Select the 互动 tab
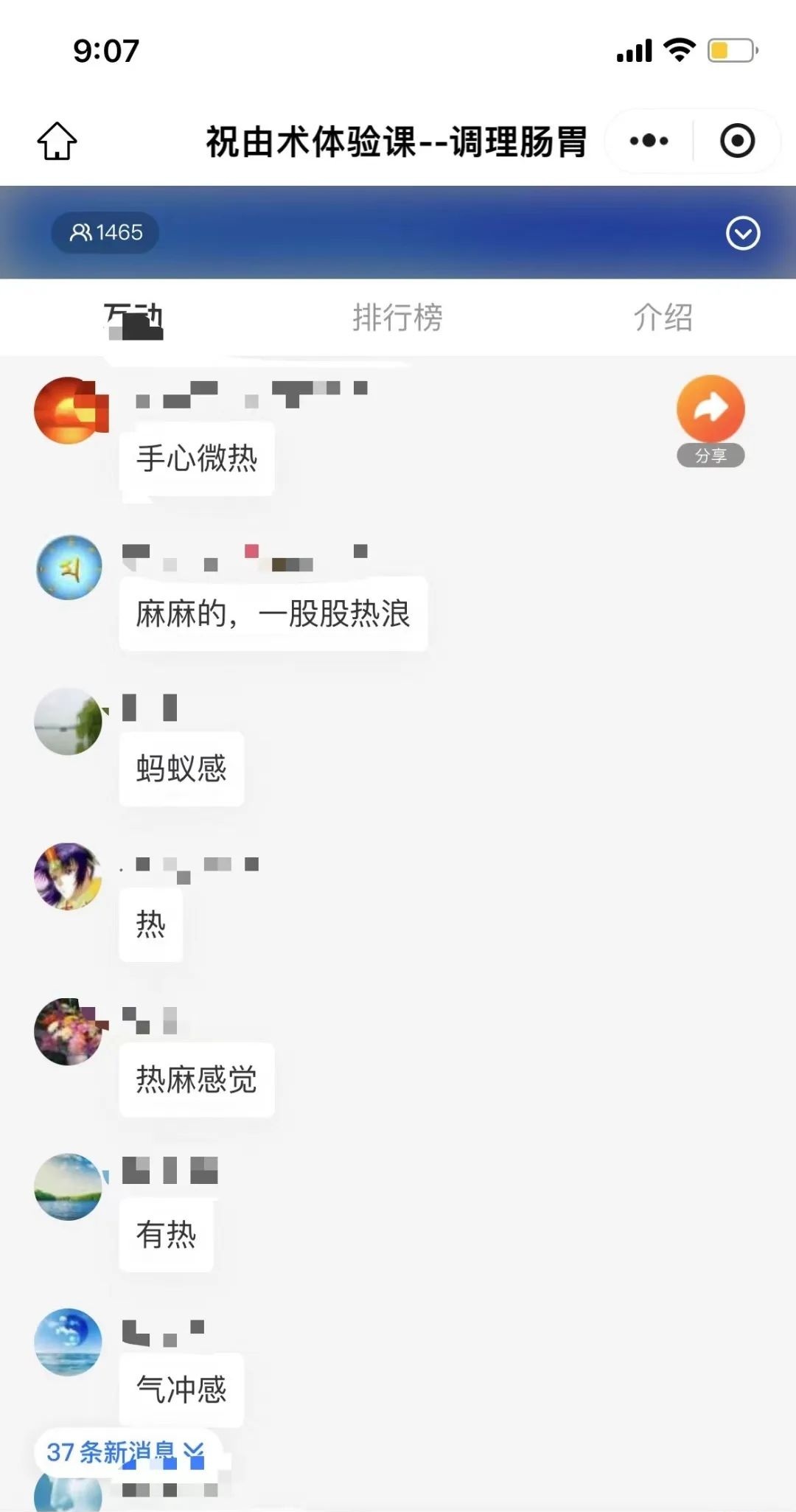The height and width of the screenshot is (1512, 796). point(133,319)
